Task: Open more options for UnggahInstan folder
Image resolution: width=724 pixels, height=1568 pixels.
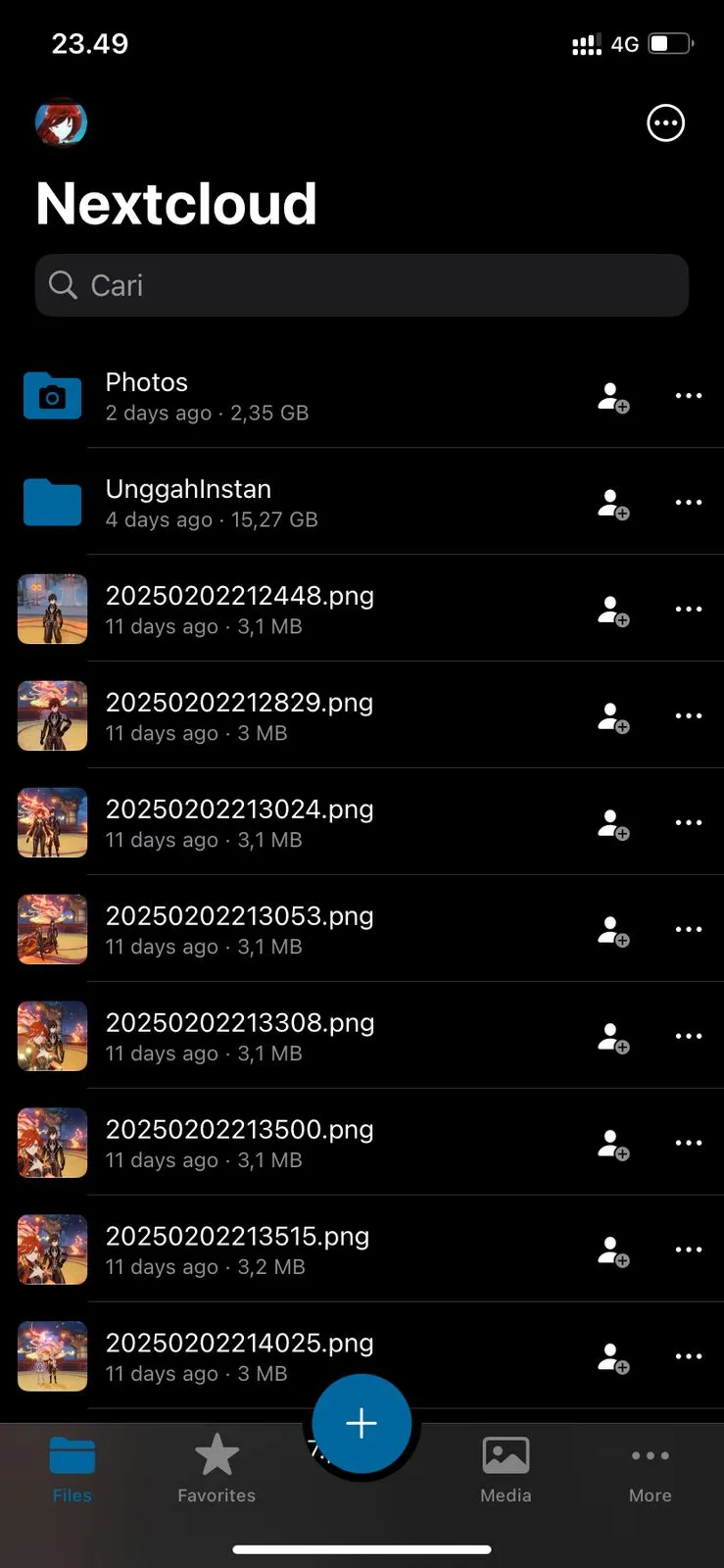Action: [688, 503]
